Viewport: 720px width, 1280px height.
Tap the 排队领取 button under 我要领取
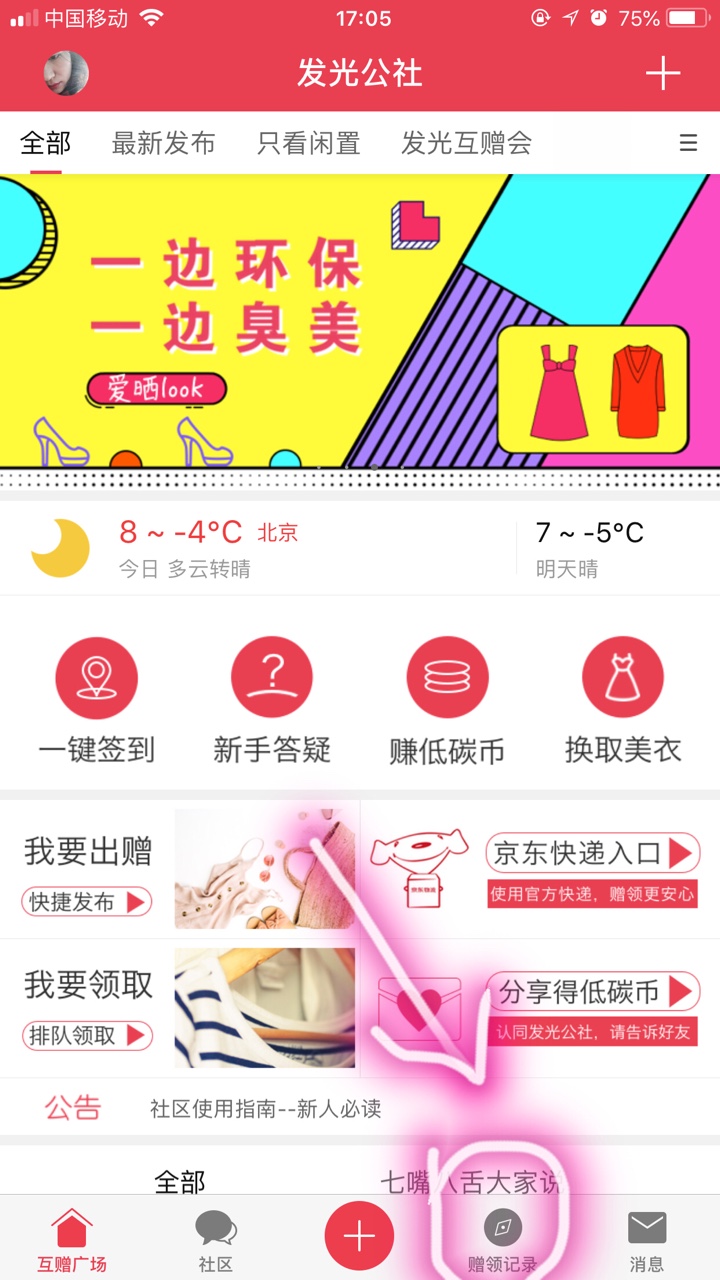click(x=87, y=1035)
